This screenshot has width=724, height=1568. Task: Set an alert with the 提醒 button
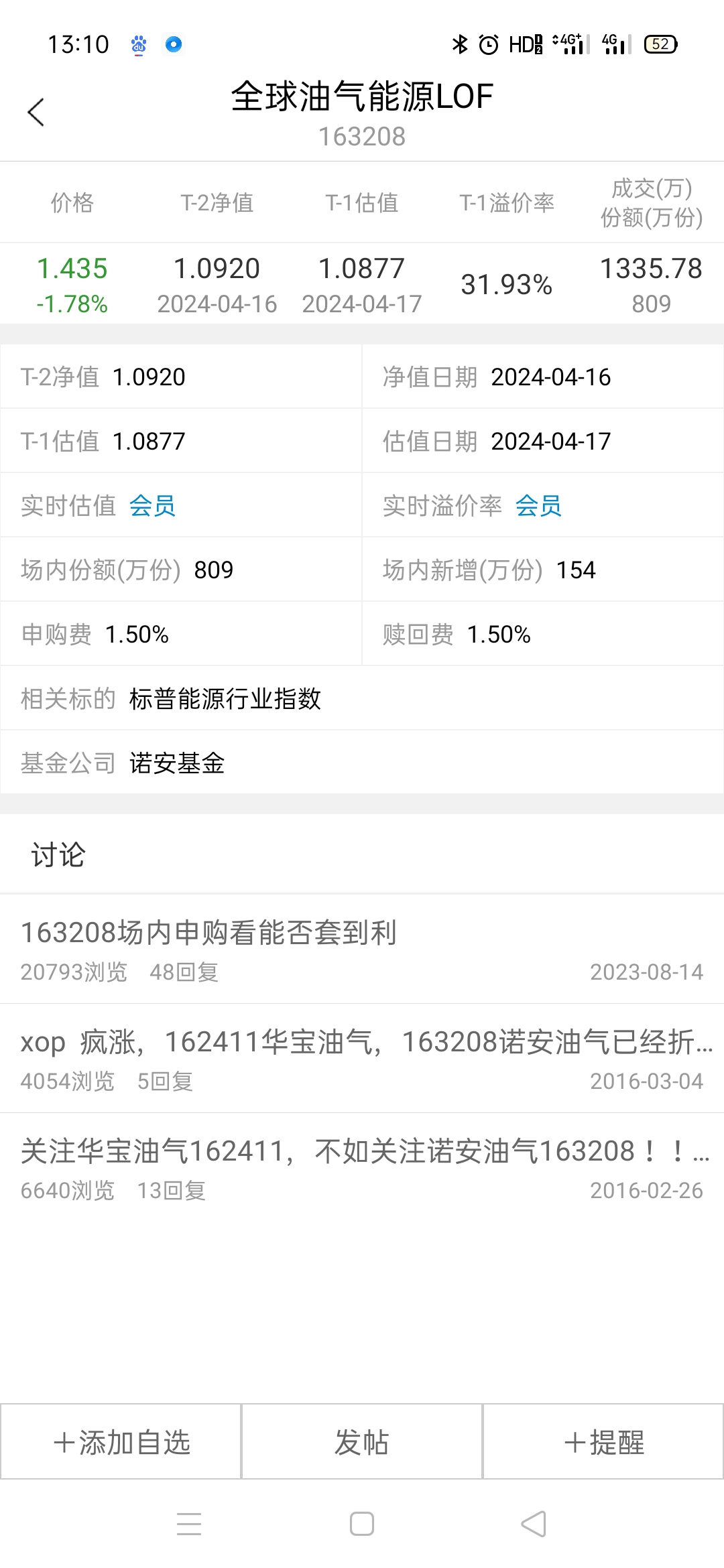coord(603,1441)
